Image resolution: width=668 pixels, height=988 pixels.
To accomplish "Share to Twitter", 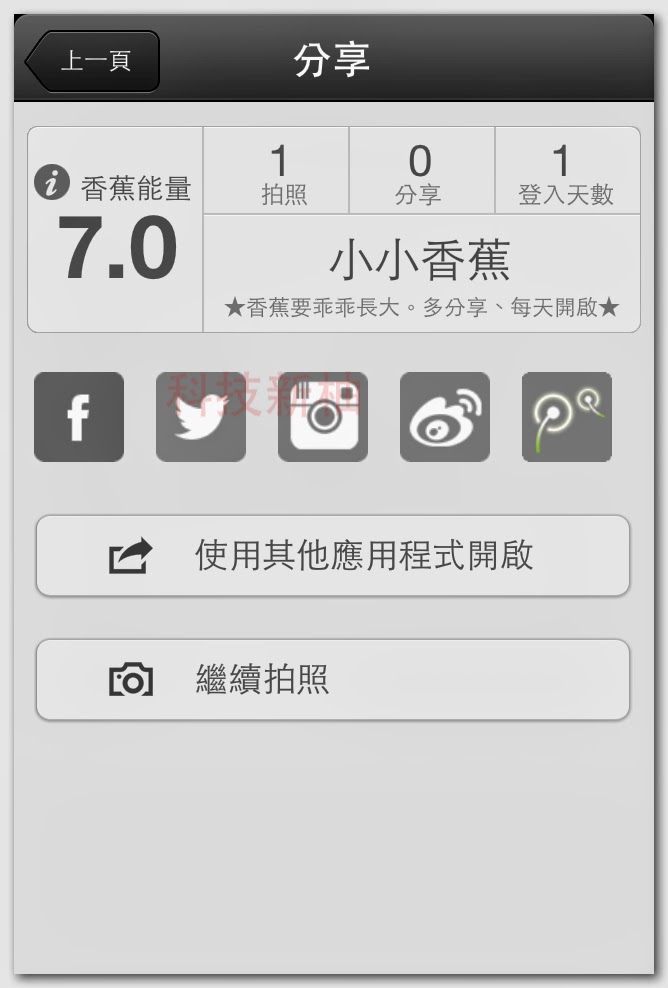I will [x=201, y=417].
